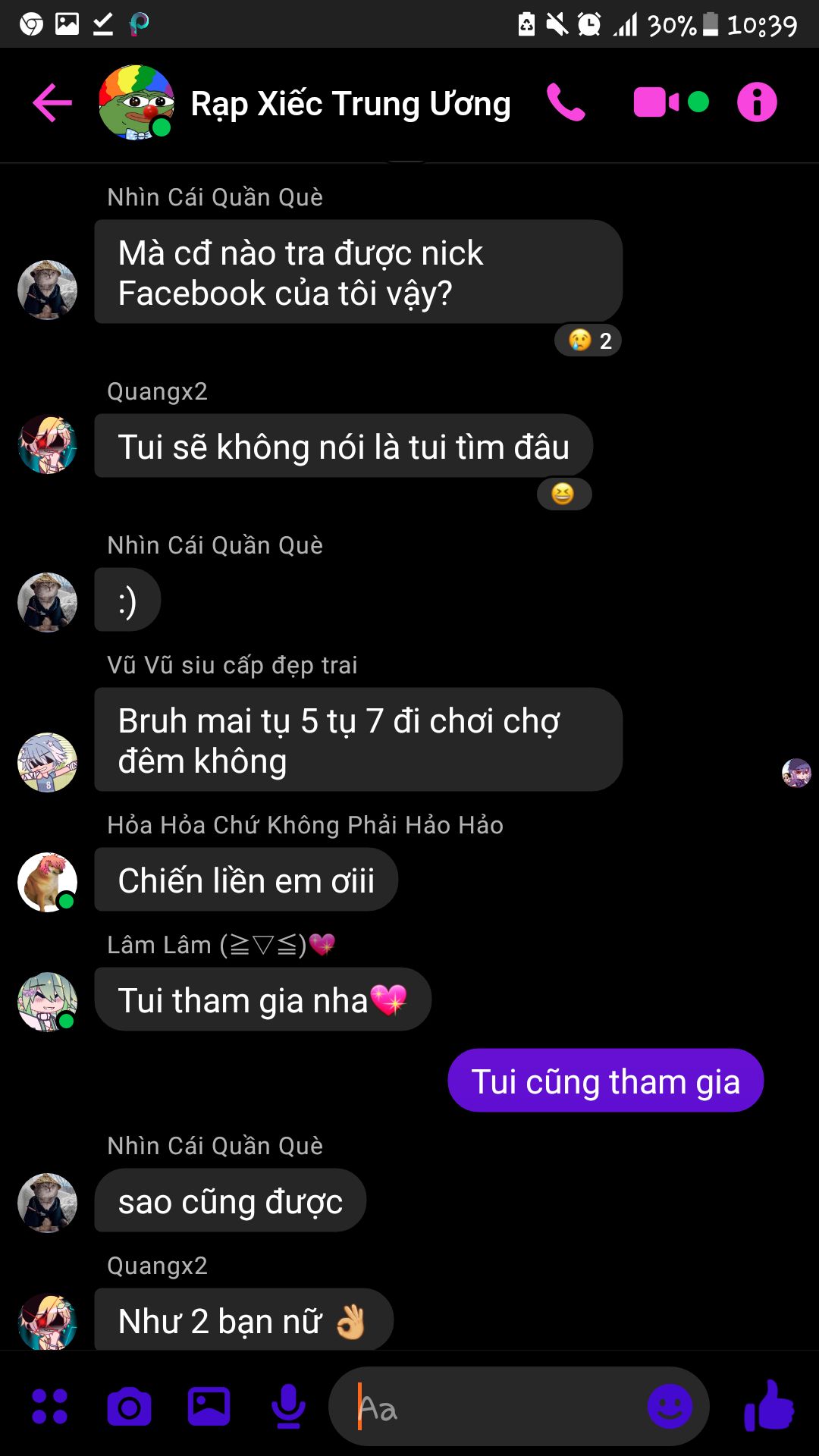Record a voice message
819x1456 pixels.
coord(288,1407)
